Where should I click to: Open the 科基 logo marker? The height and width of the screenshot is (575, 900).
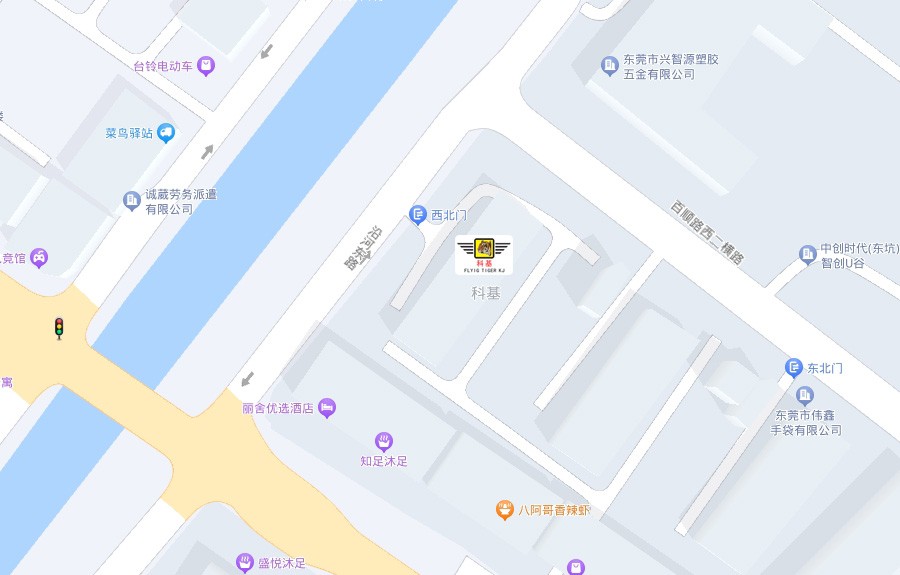tap(484, 255)
